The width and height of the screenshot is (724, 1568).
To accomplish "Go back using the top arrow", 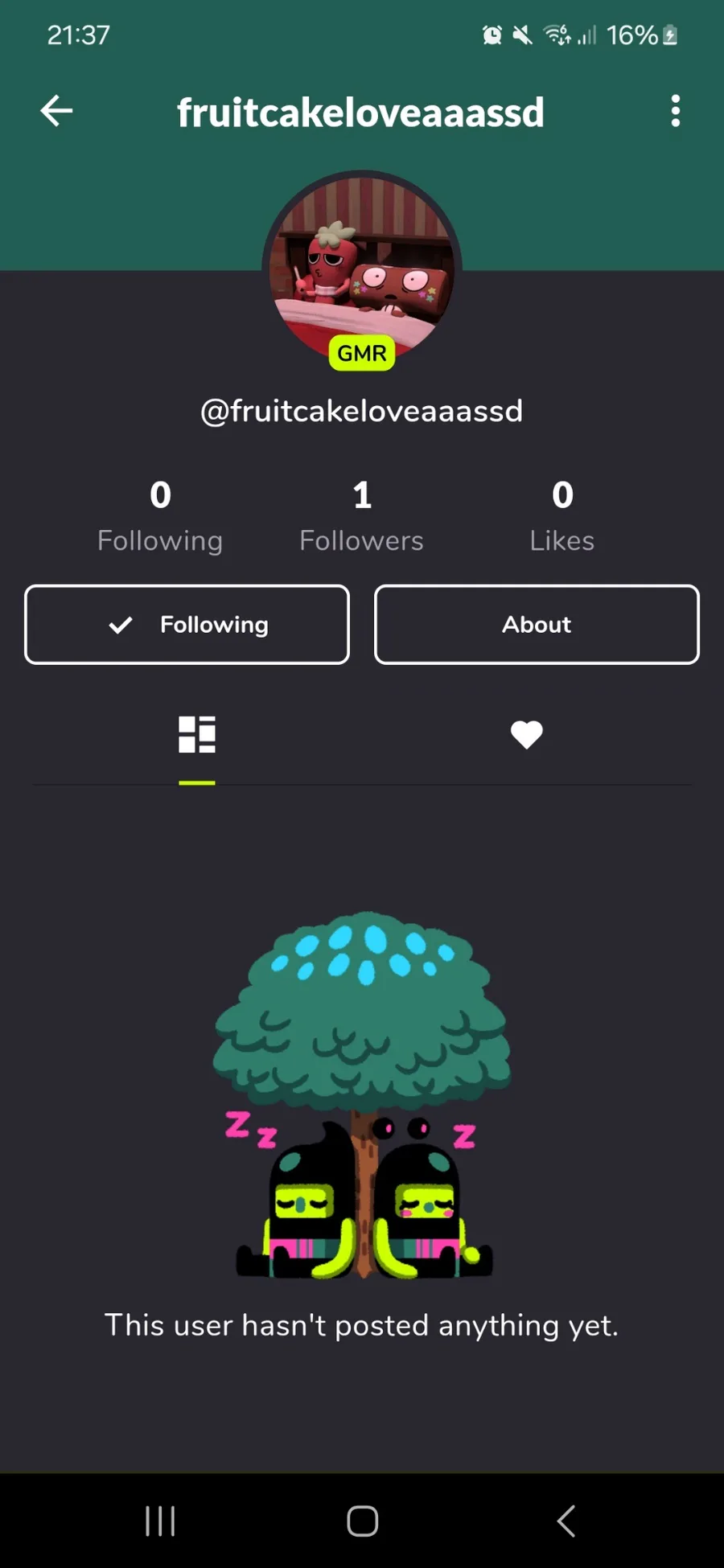I will click(x=56, y=111).
